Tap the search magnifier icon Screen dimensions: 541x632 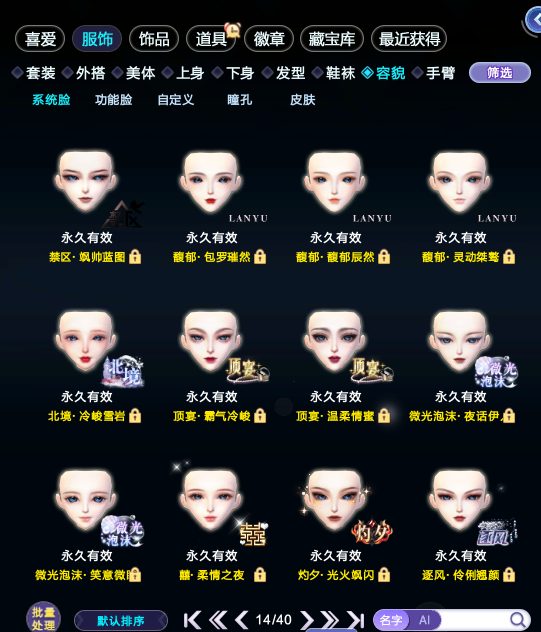point(517,620)
